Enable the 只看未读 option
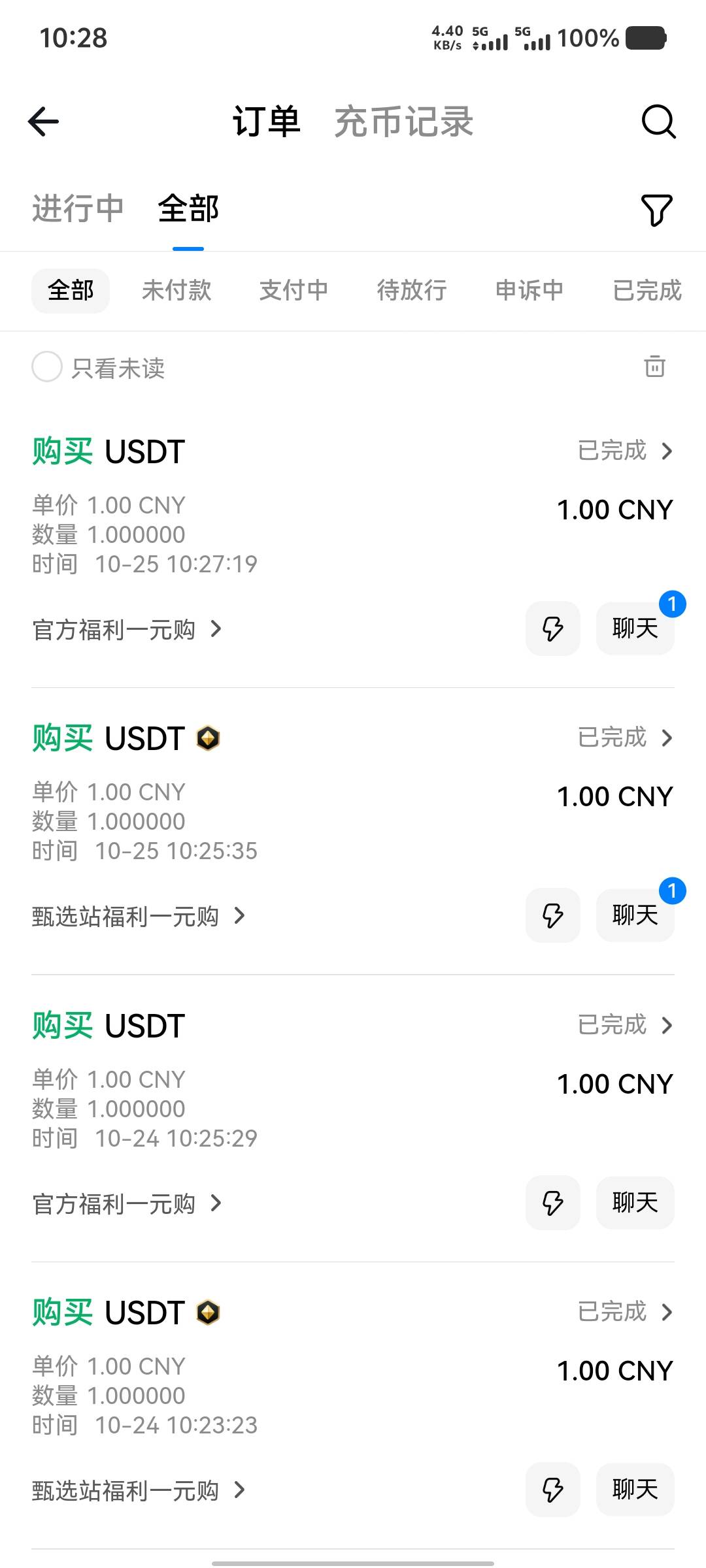 (47, 367)
